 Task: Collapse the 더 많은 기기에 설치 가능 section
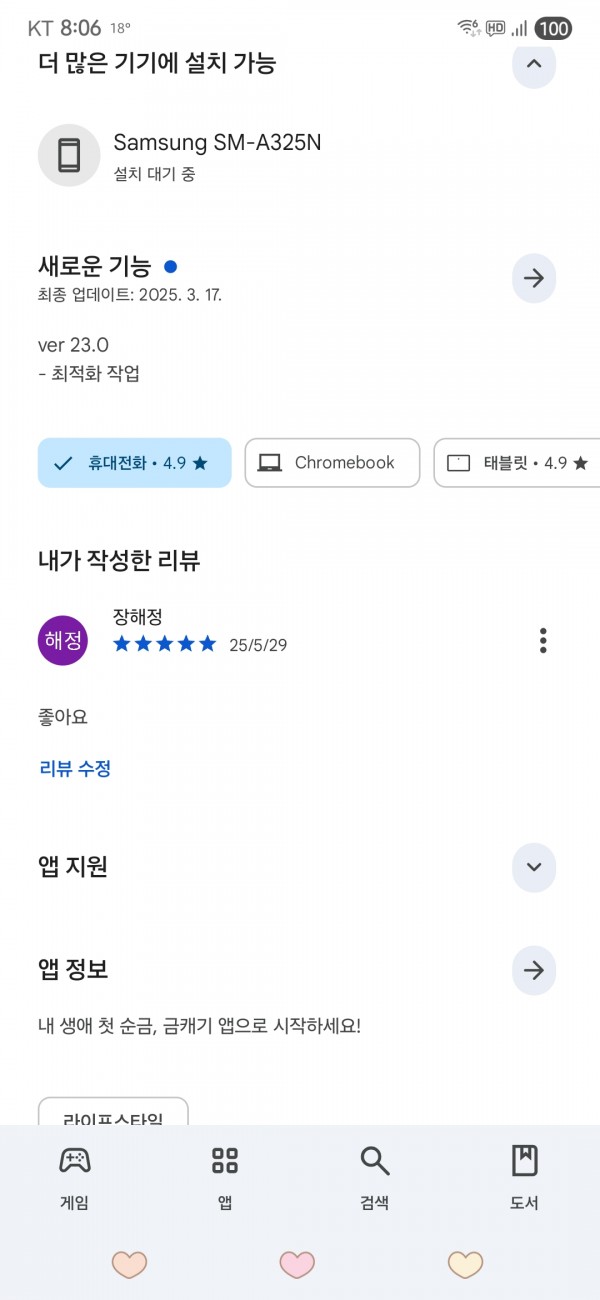[534, 64]
